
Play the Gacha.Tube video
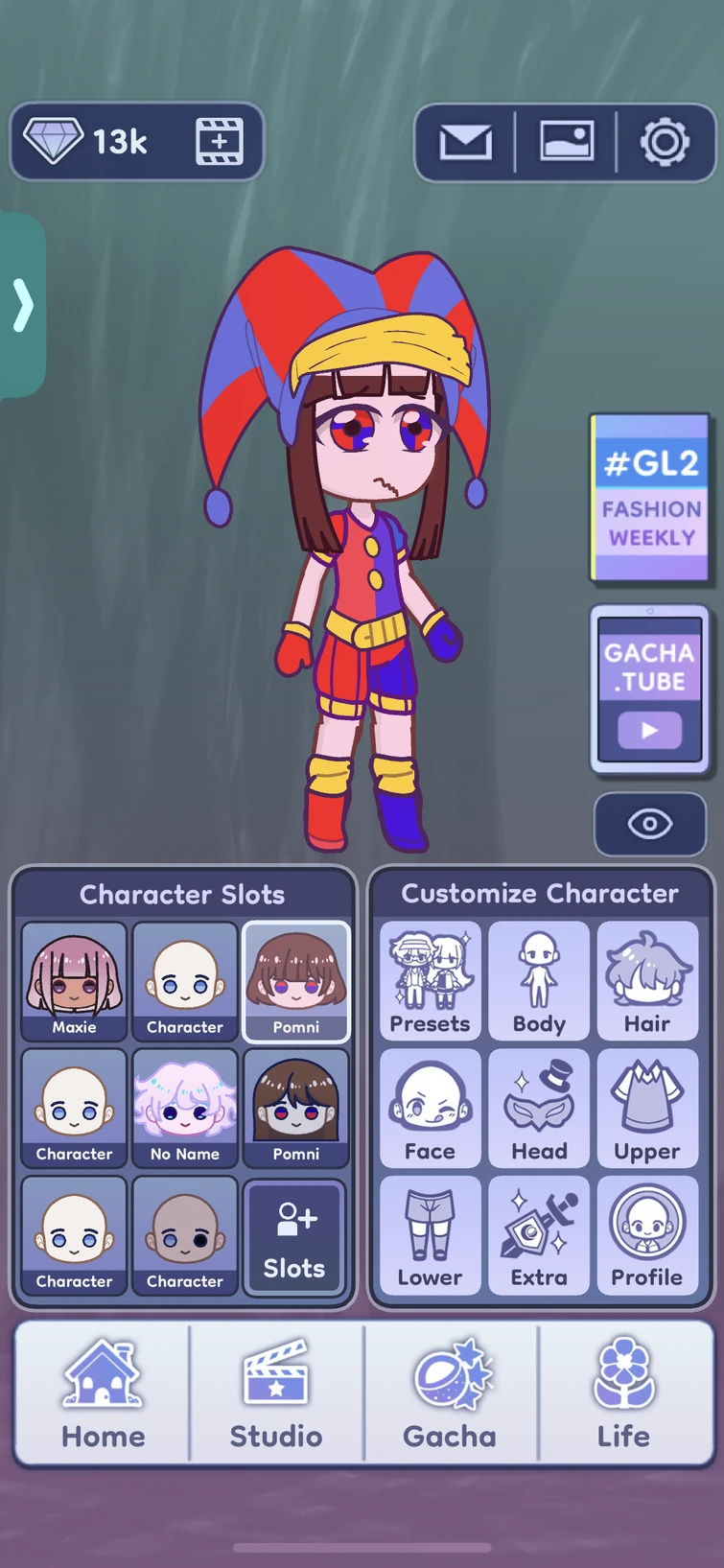[x=649, y=730]
